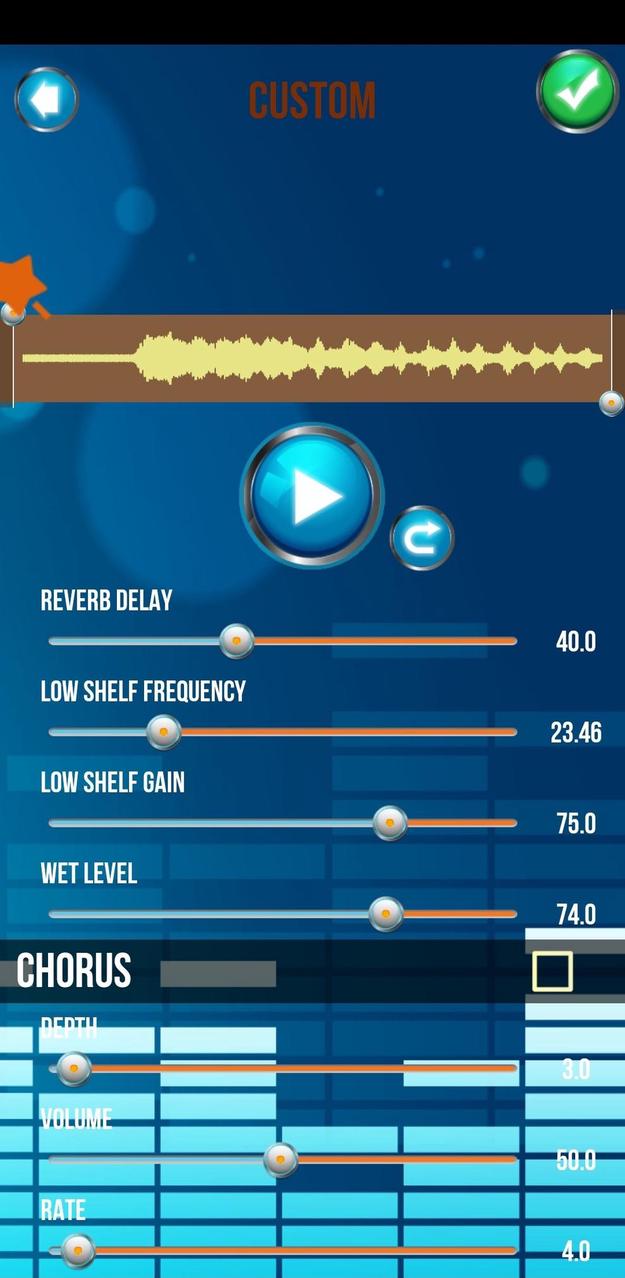Tap the Low Shelf Gain slider
Image resolution: width=625 pixels, height=1278 pixels.
pyautogui.click(x=283, y=824)
